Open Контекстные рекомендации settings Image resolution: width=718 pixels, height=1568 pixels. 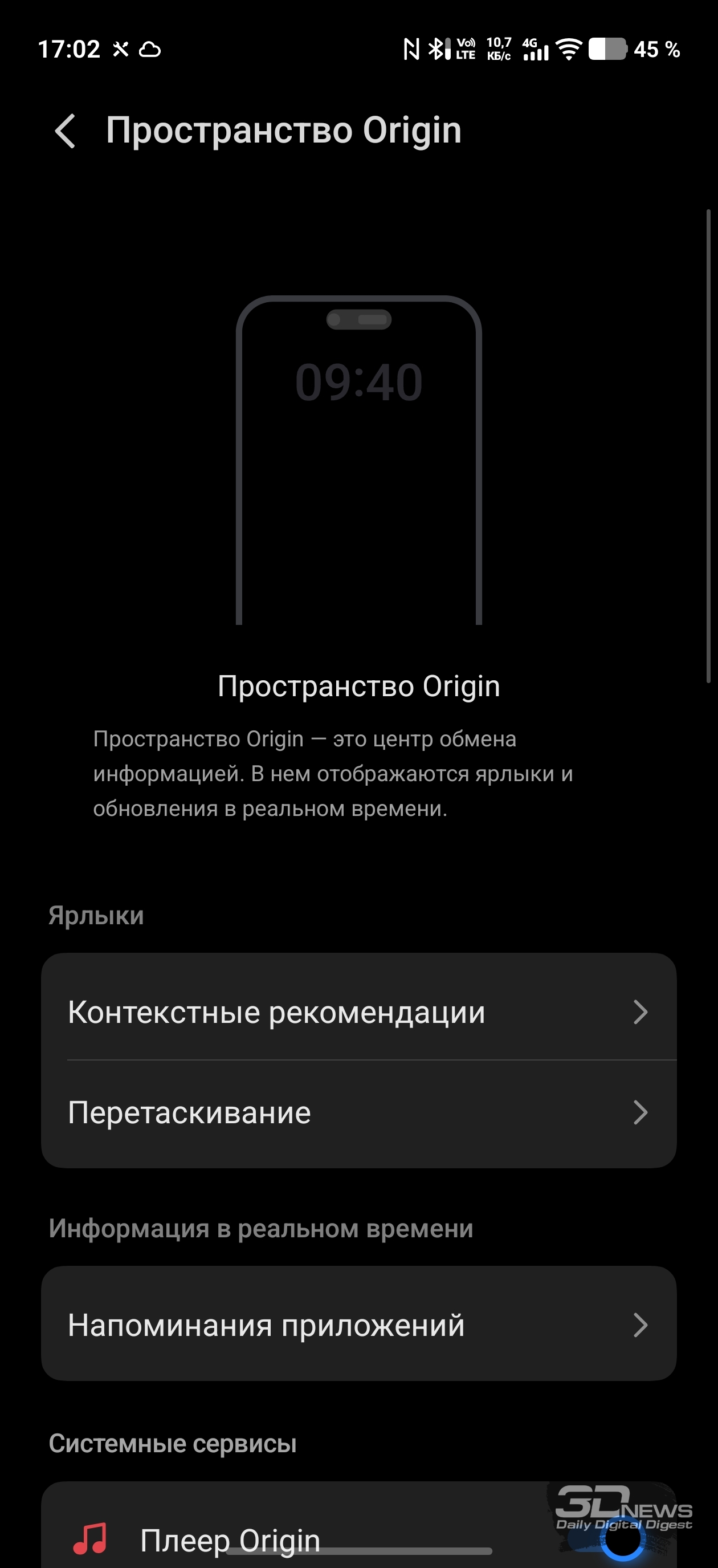(358, 1012)
